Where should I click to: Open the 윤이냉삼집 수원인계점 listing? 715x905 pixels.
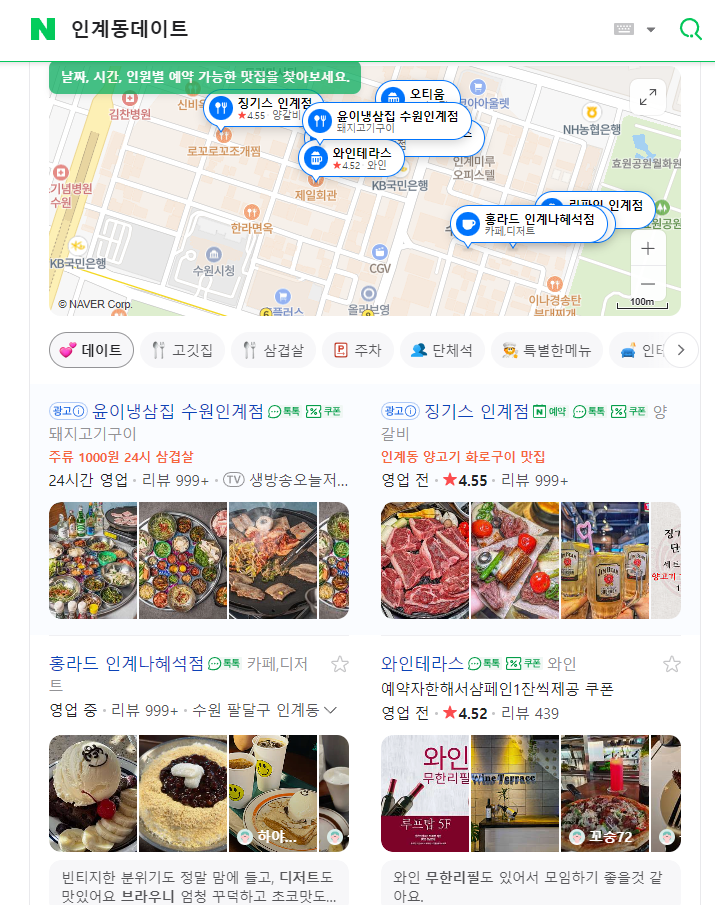click(x=178, y=411)
